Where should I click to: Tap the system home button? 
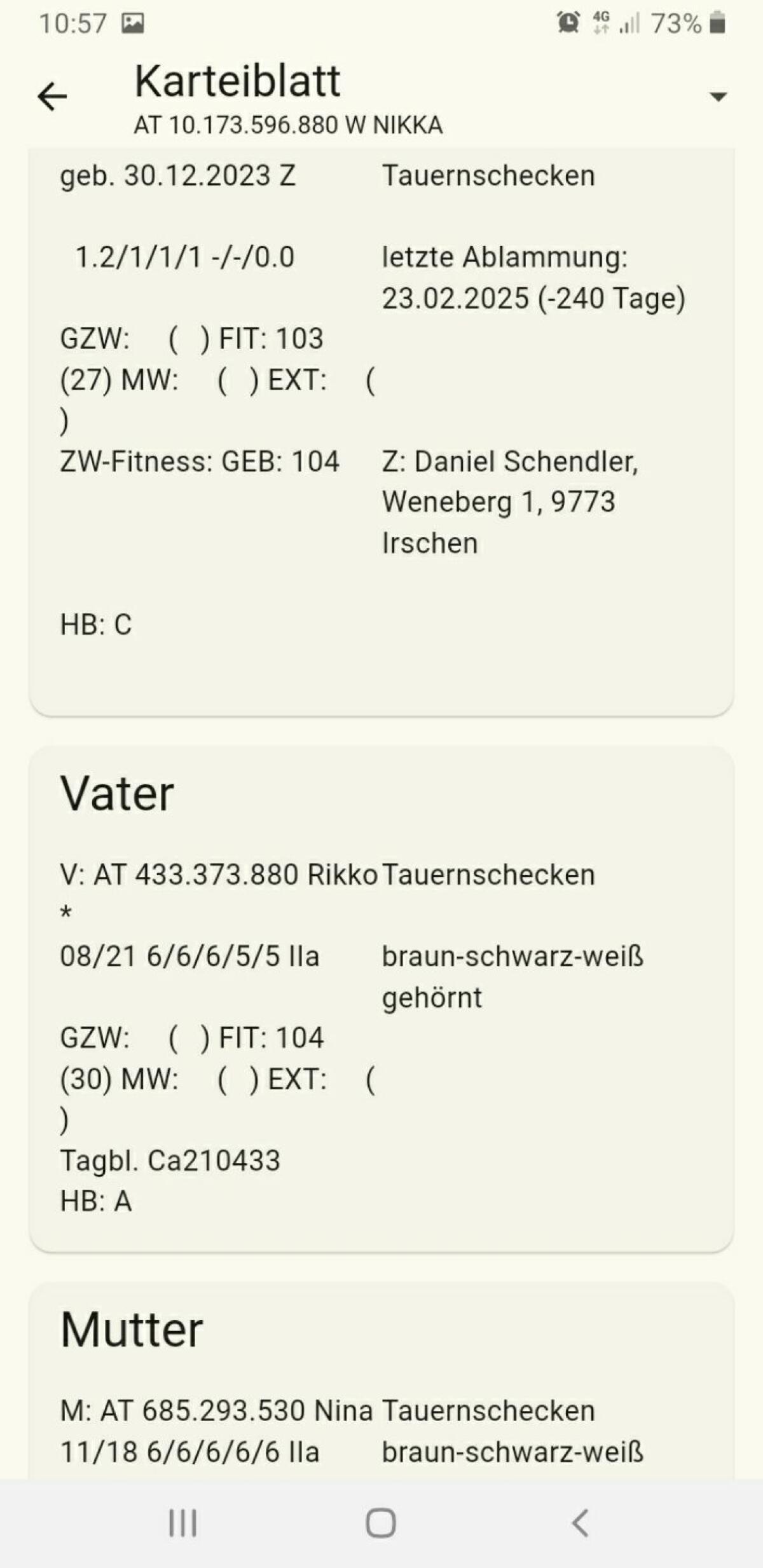[x=381, y=1523]
